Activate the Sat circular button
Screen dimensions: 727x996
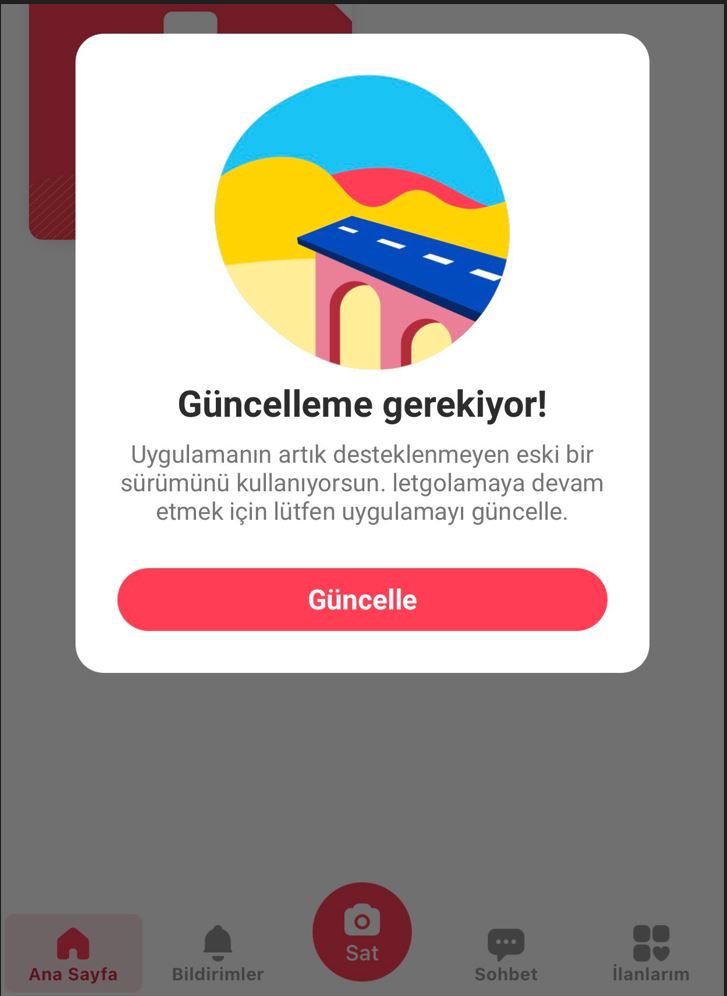tap(362, 932)
